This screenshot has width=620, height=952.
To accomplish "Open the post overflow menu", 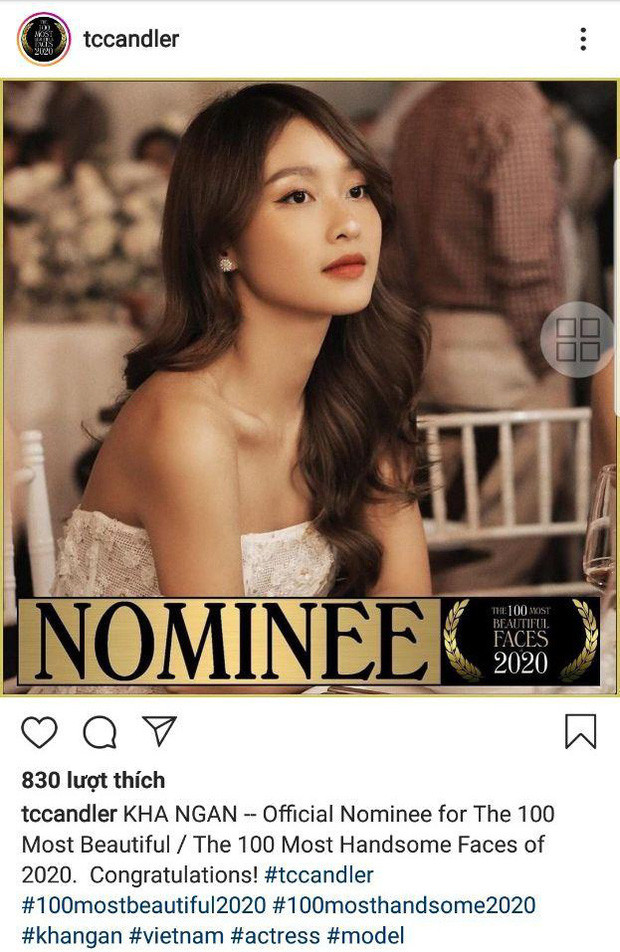I will (x=583, y=39).
